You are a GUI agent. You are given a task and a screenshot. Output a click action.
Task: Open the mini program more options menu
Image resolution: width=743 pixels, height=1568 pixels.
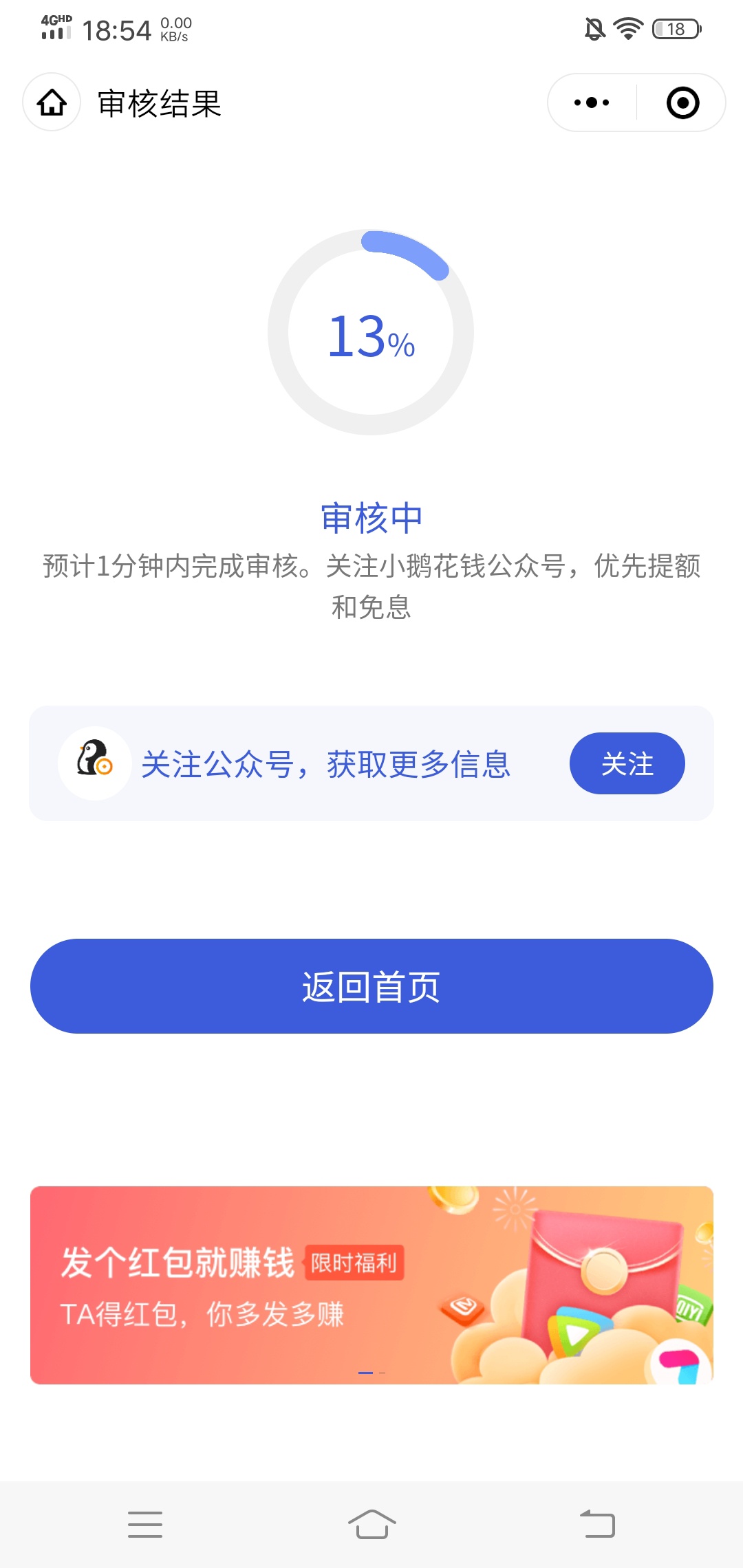tap(592, 103)
